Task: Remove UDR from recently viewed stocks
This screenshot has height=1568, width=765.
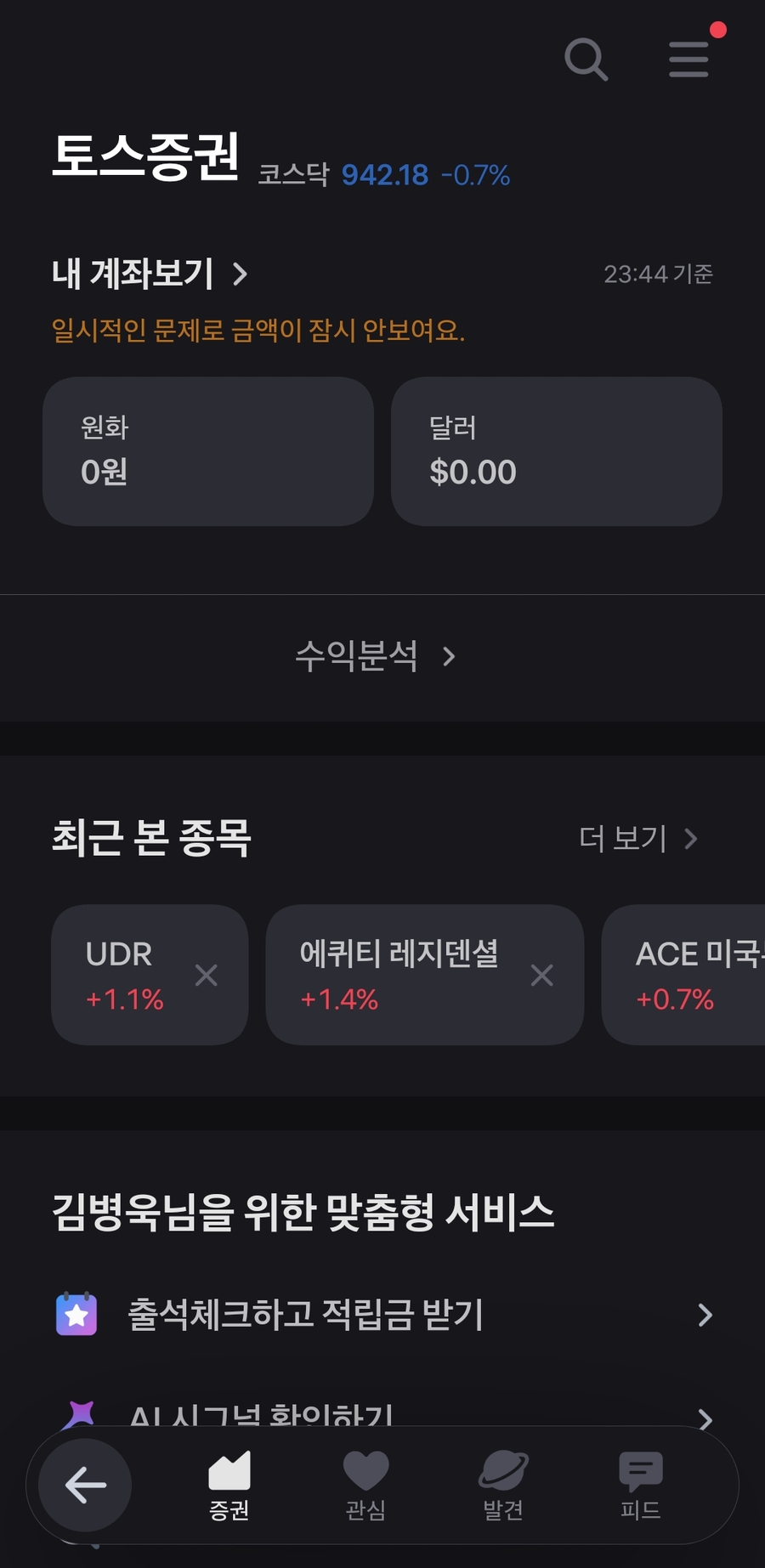Action: pyautogui.click(x=206, y=975)
